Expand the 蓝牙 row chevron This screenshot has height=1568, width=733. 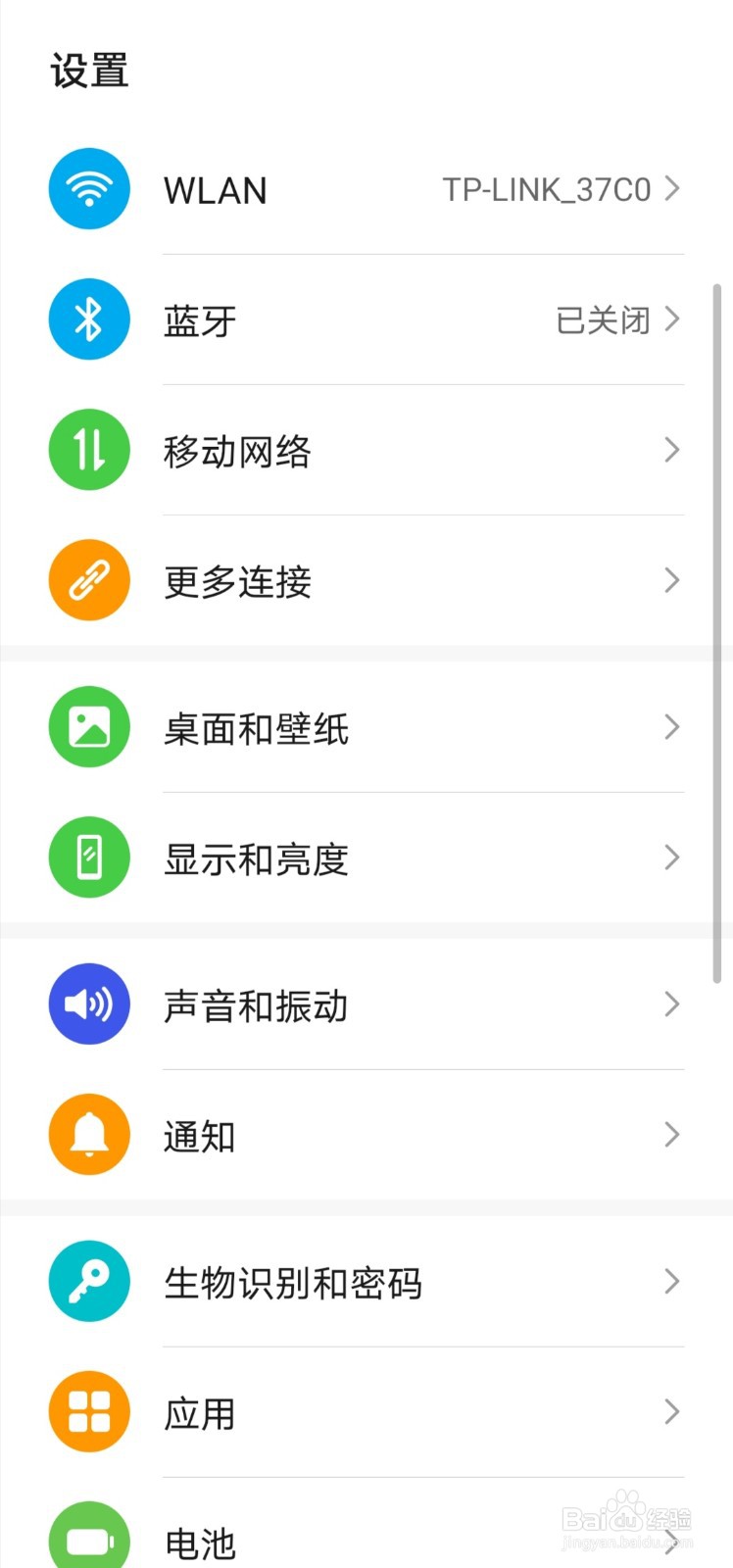coord(671,318)
